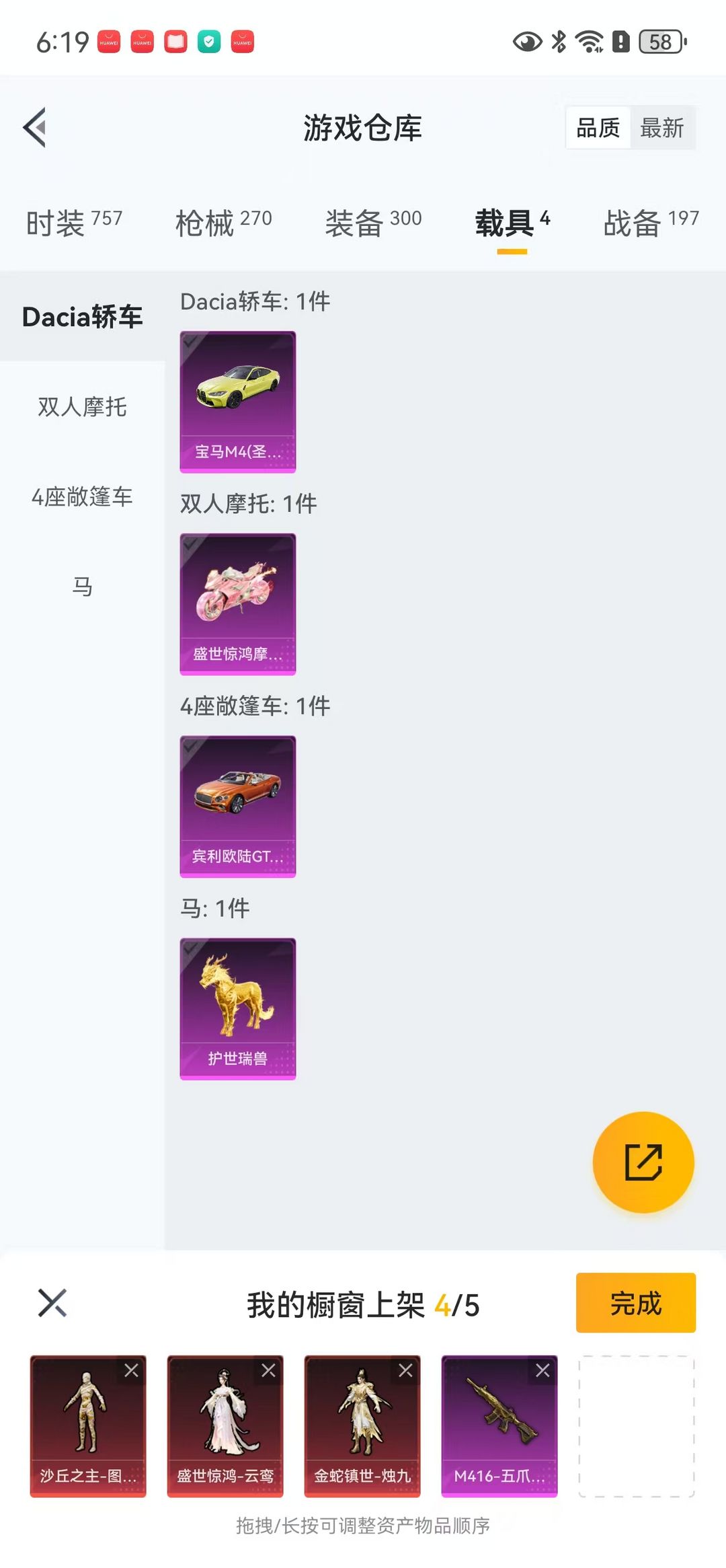Tap the orange share floating button
726x1568 pixels.
[x=643, y=1162]
